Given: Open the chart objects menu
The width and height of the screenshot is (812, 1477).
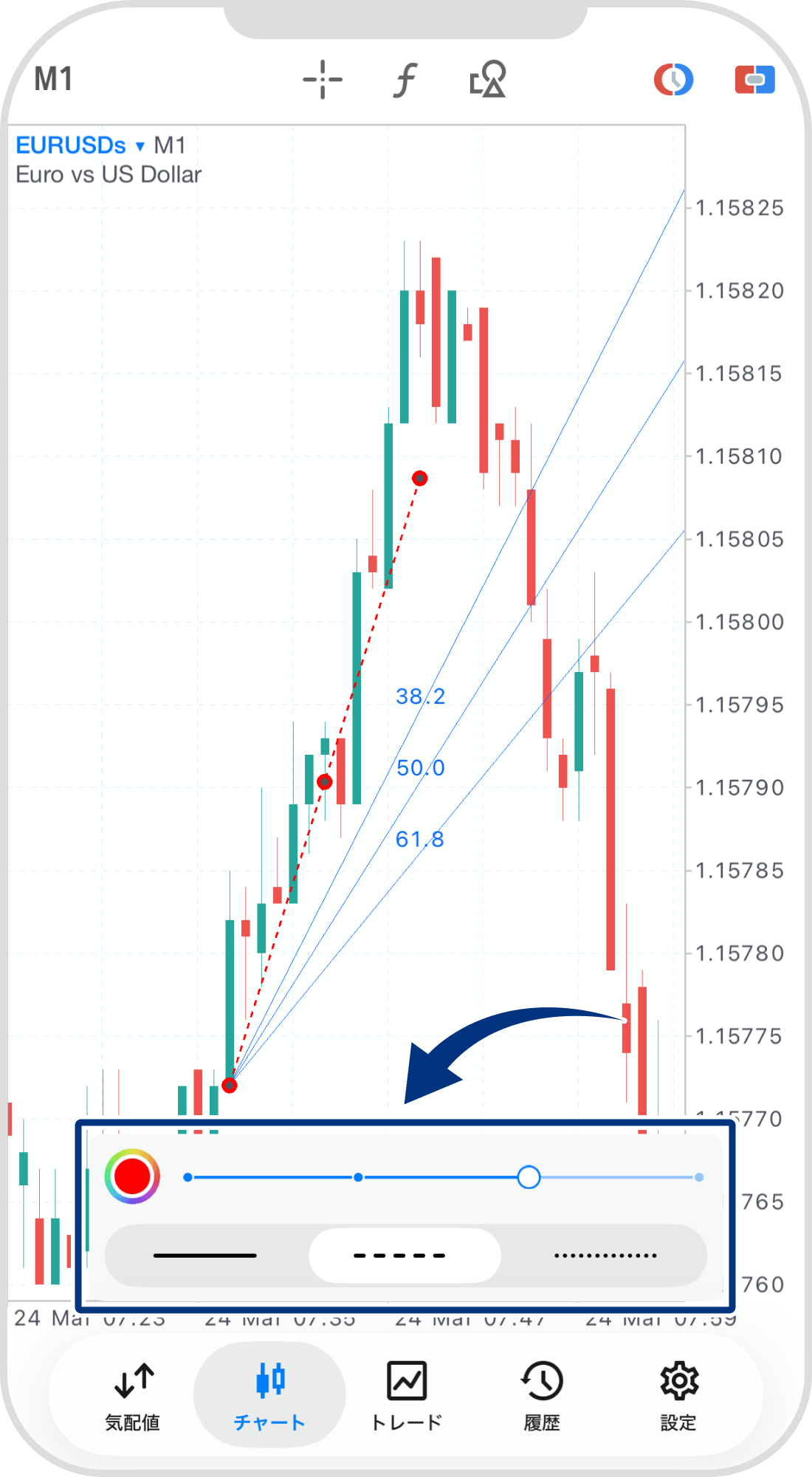Looking at the screenshot, I should (488, 80).
